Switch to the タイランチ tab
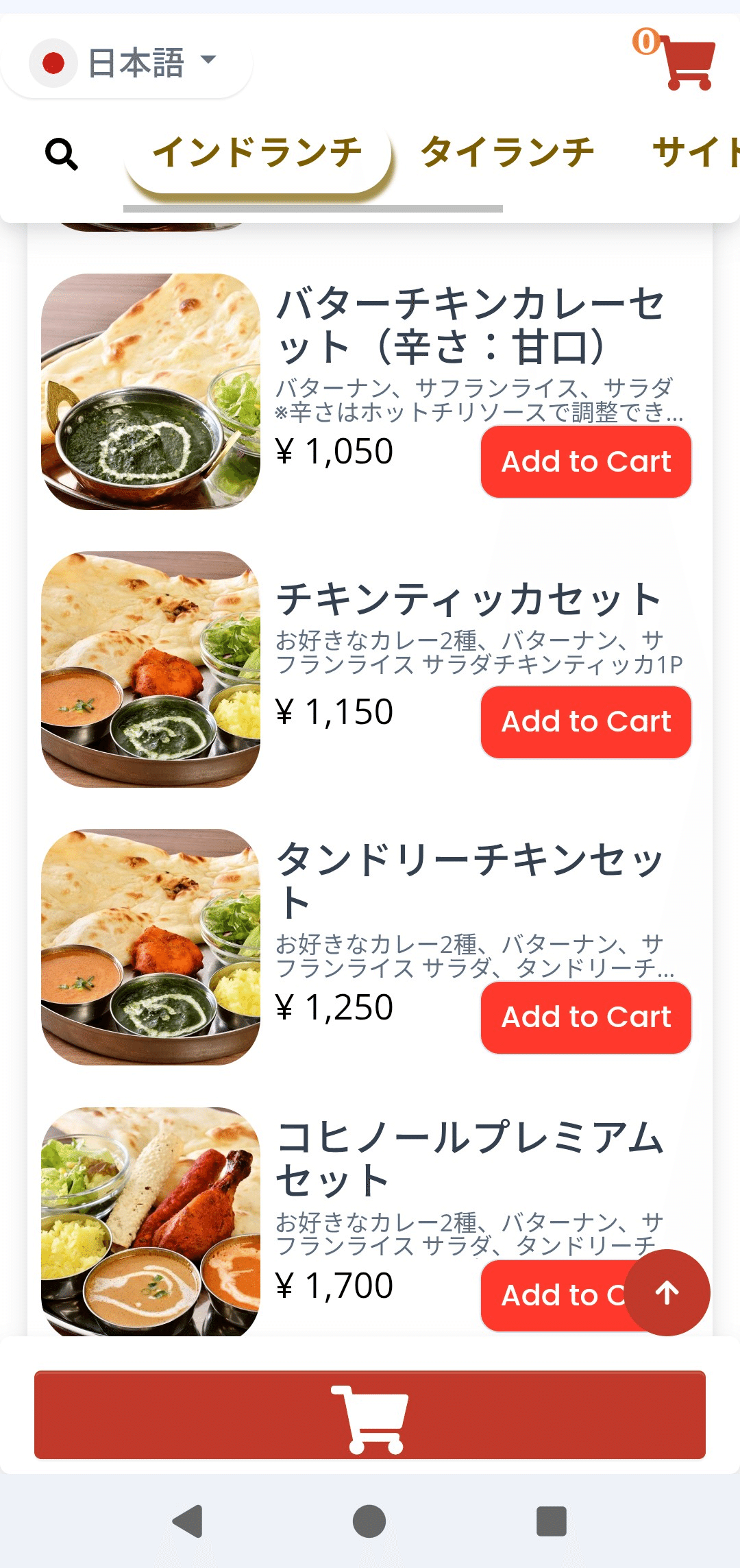Image resolution: width=740 pixels, height=1568 pixels. [x=508, y=152]
